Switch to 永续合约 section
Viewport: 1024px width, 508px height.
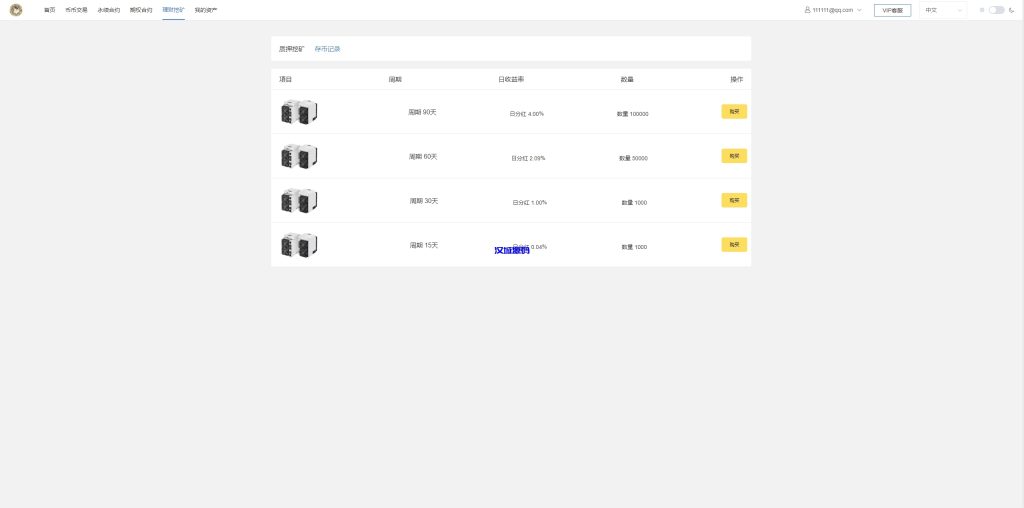coord(109,10)
